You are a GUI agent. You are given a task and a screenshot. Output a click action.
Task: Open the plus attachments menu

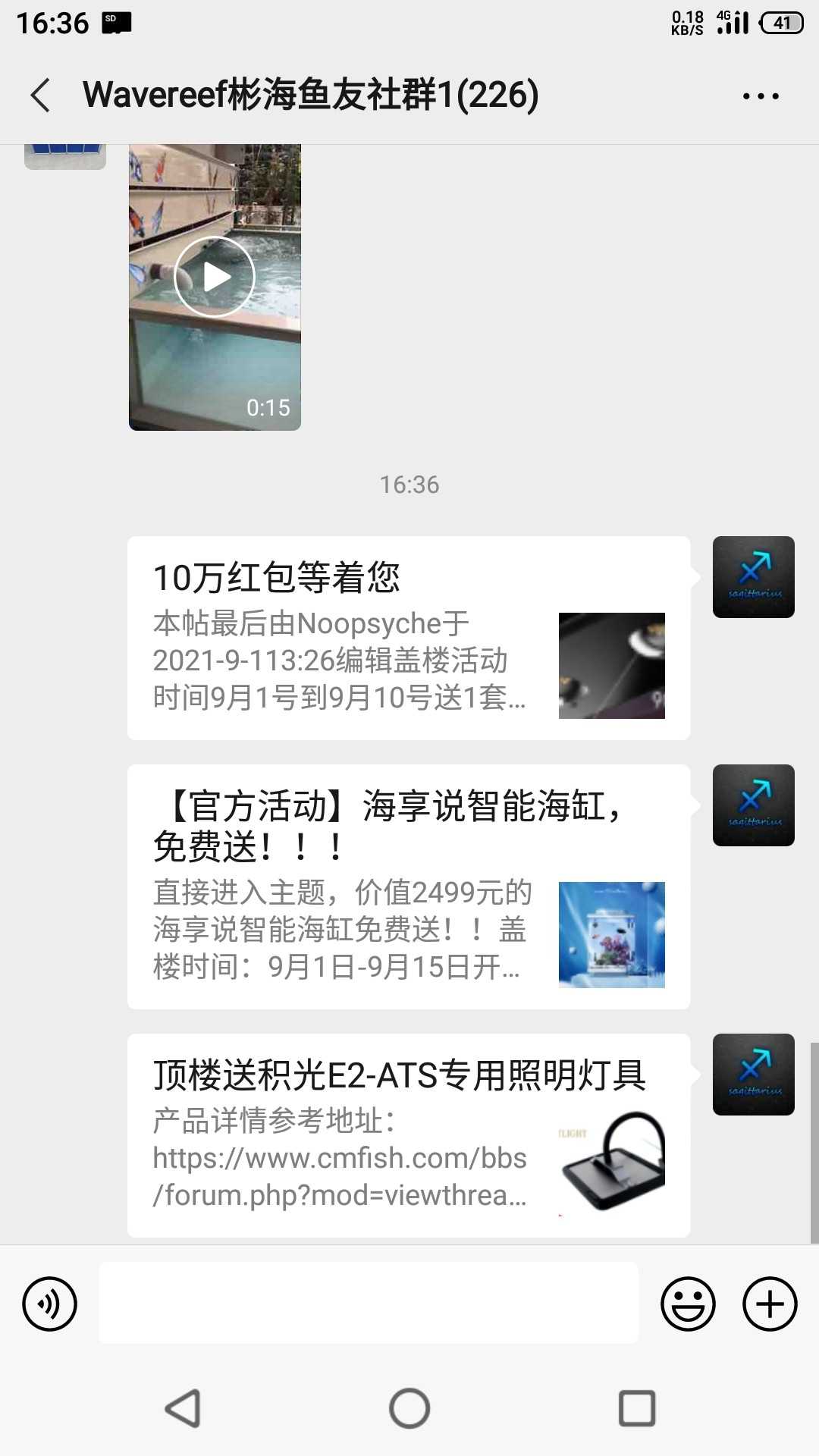770,1304
